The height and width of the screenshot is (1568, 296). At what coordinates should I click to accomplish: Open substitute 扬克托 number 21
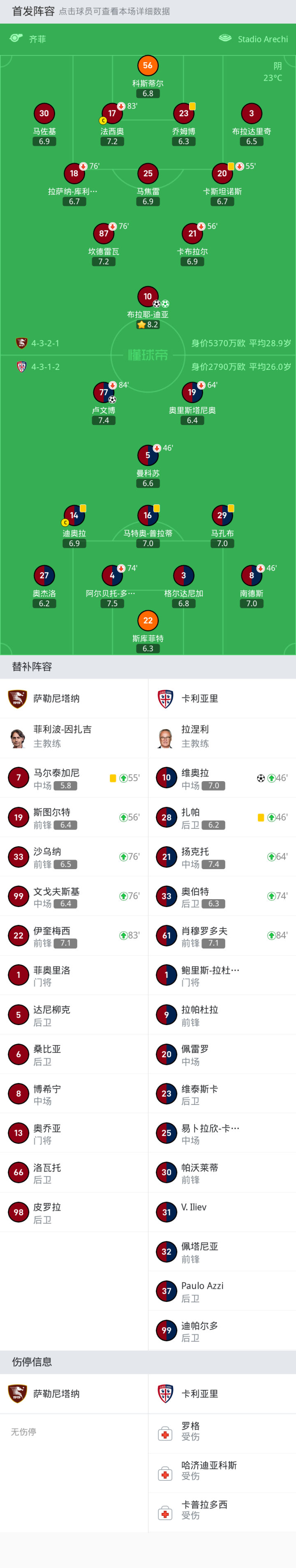pos(222,856)
